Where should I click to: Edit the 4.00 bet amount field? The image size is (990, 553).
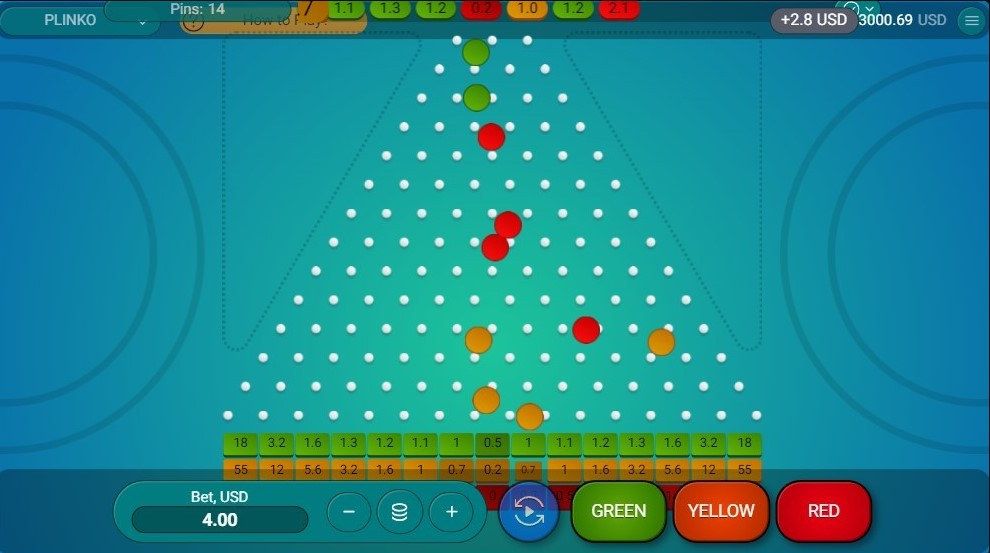(220, 520)
